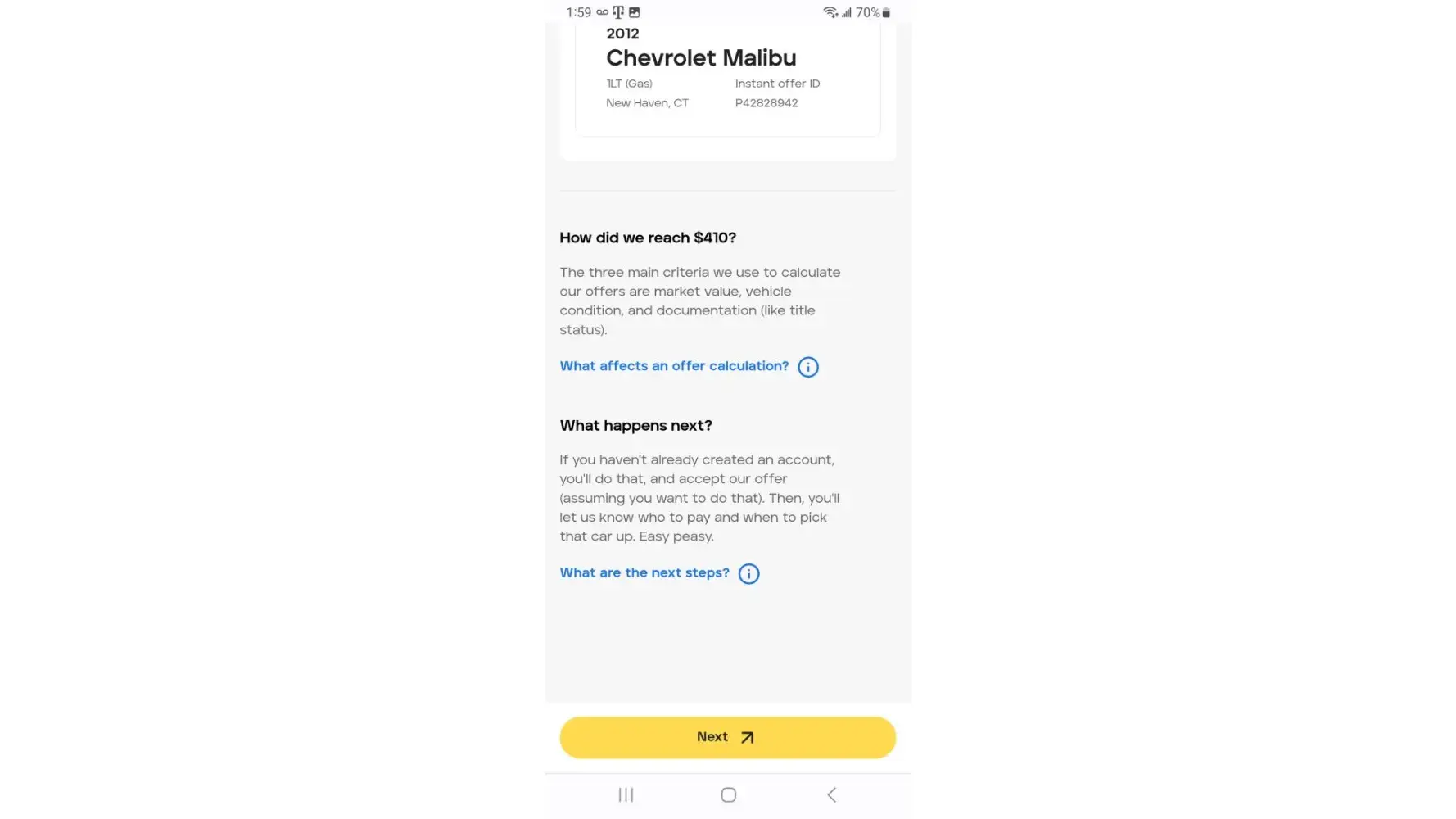Open the recent apps view
The height and width of the screenshot is (819, 1456).
tap(626, 794)
